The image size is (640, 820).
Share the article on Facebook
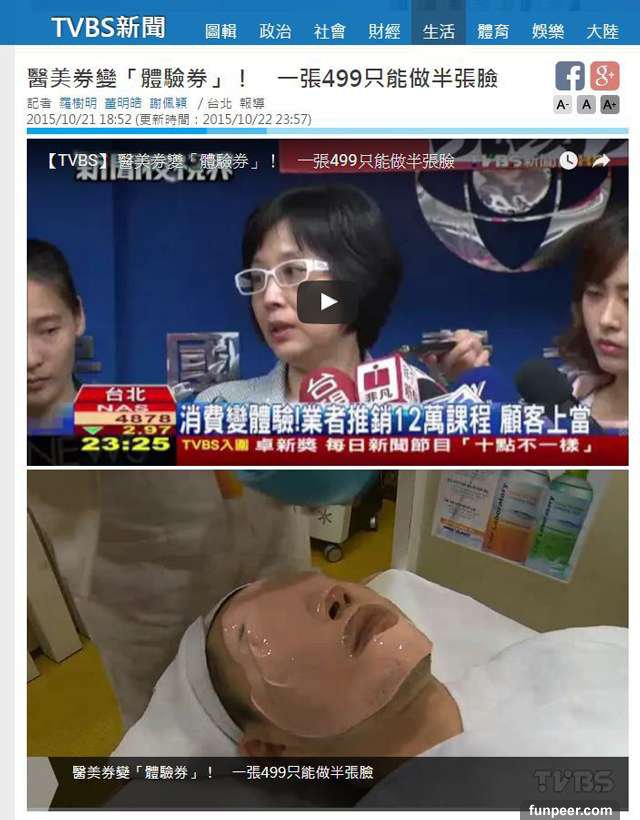point(570,76)
